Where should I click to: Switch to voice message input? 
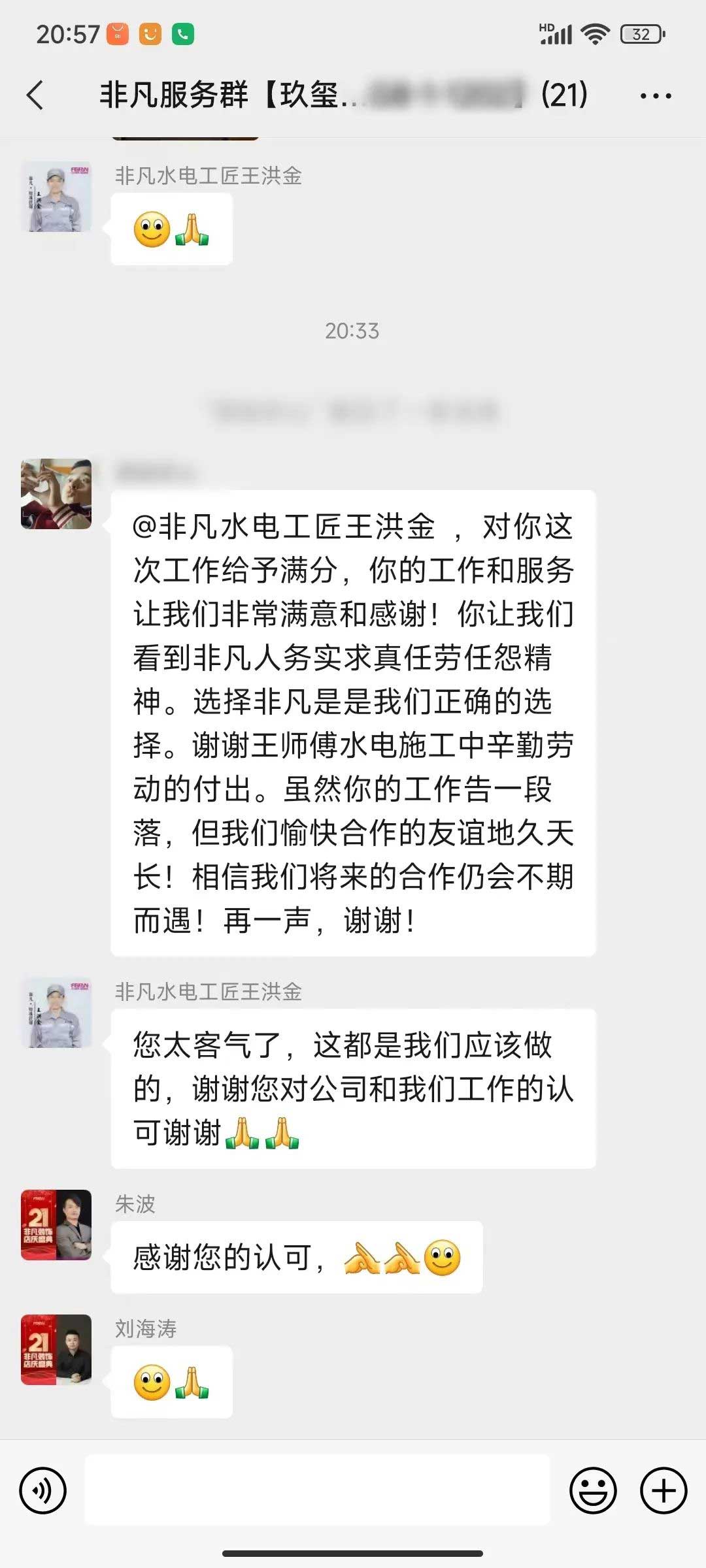click(x=43, y=1490)
